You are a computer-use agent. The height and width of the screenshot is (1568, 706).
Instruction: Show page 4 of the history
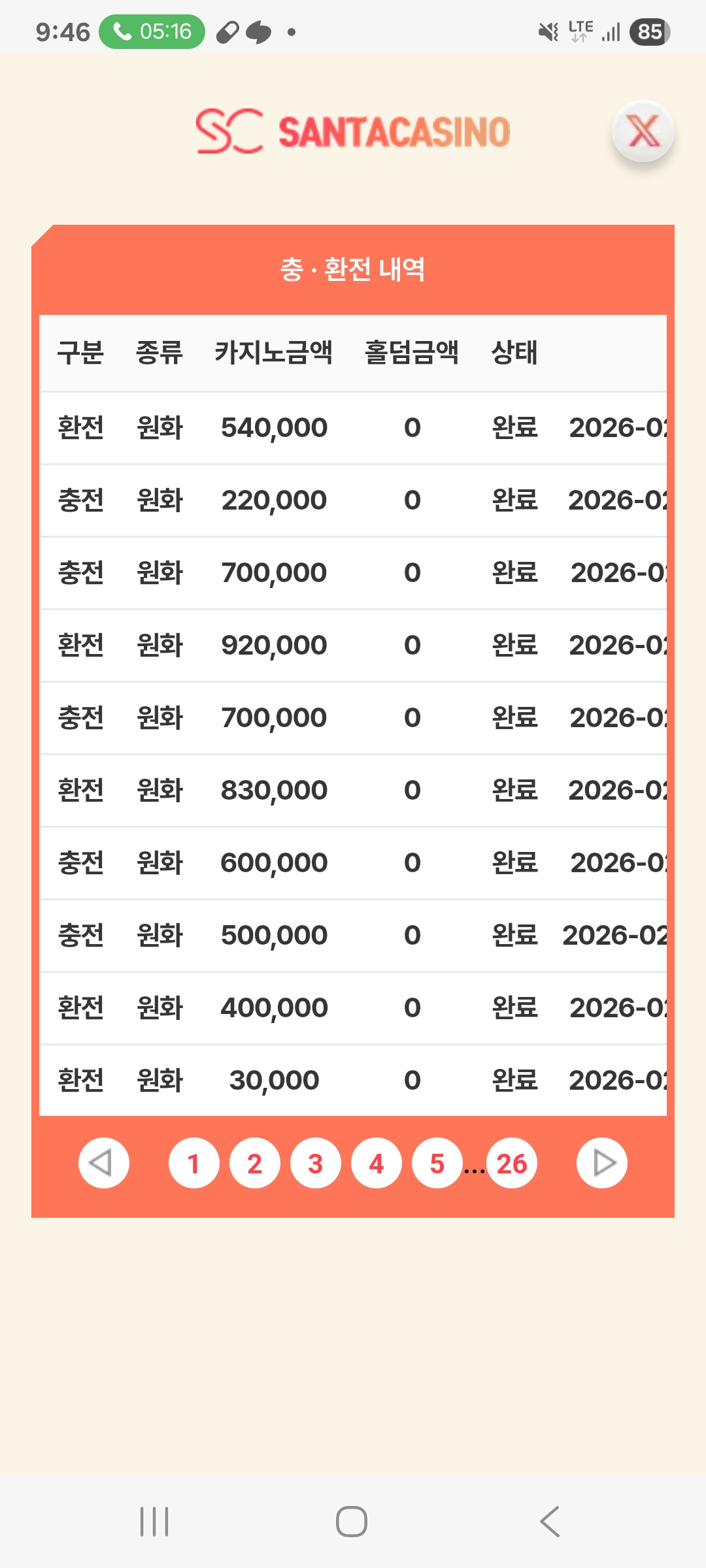376,1163
